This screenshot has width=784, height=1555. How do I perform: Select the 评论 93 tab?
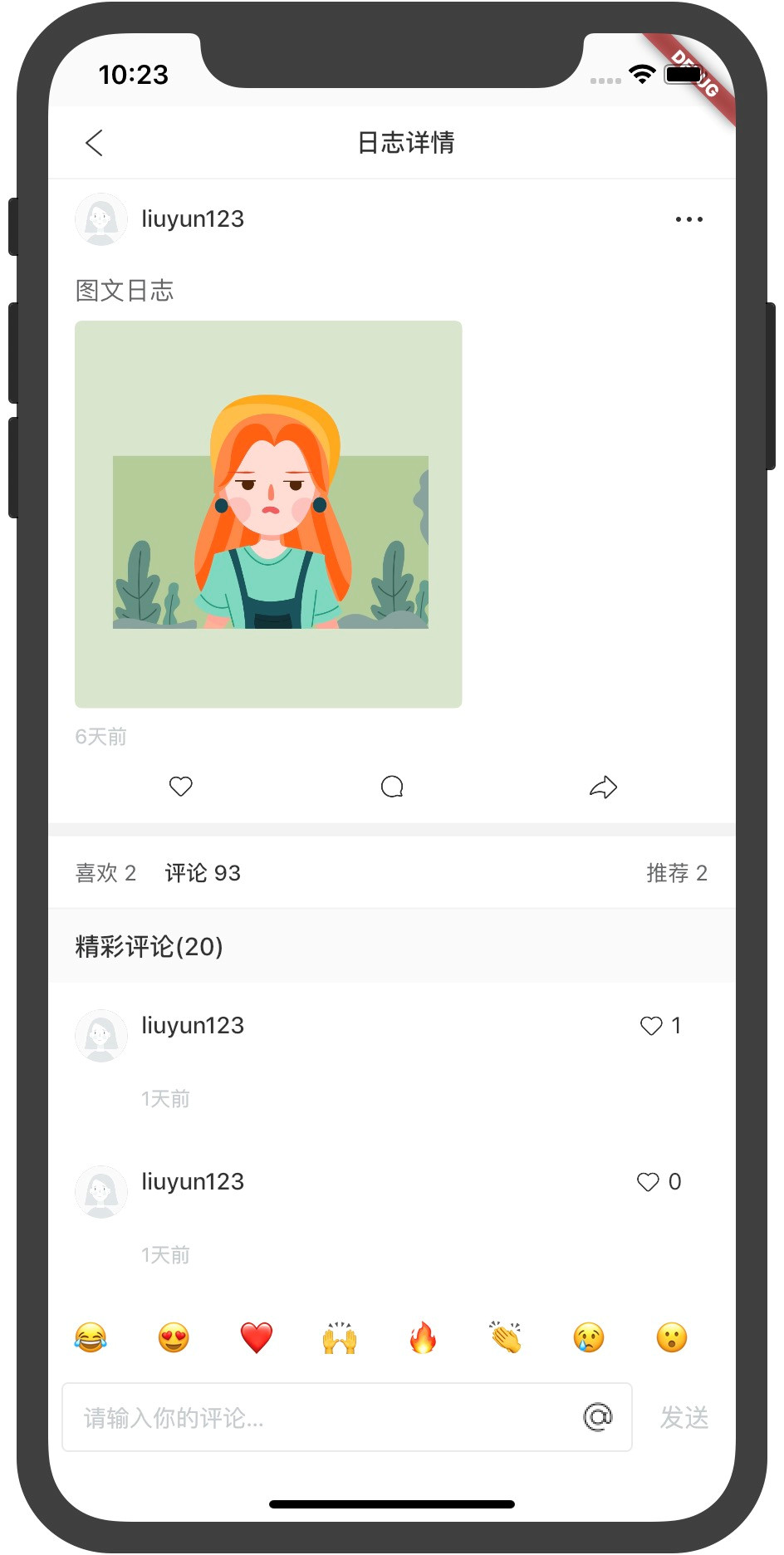[203, 873]
